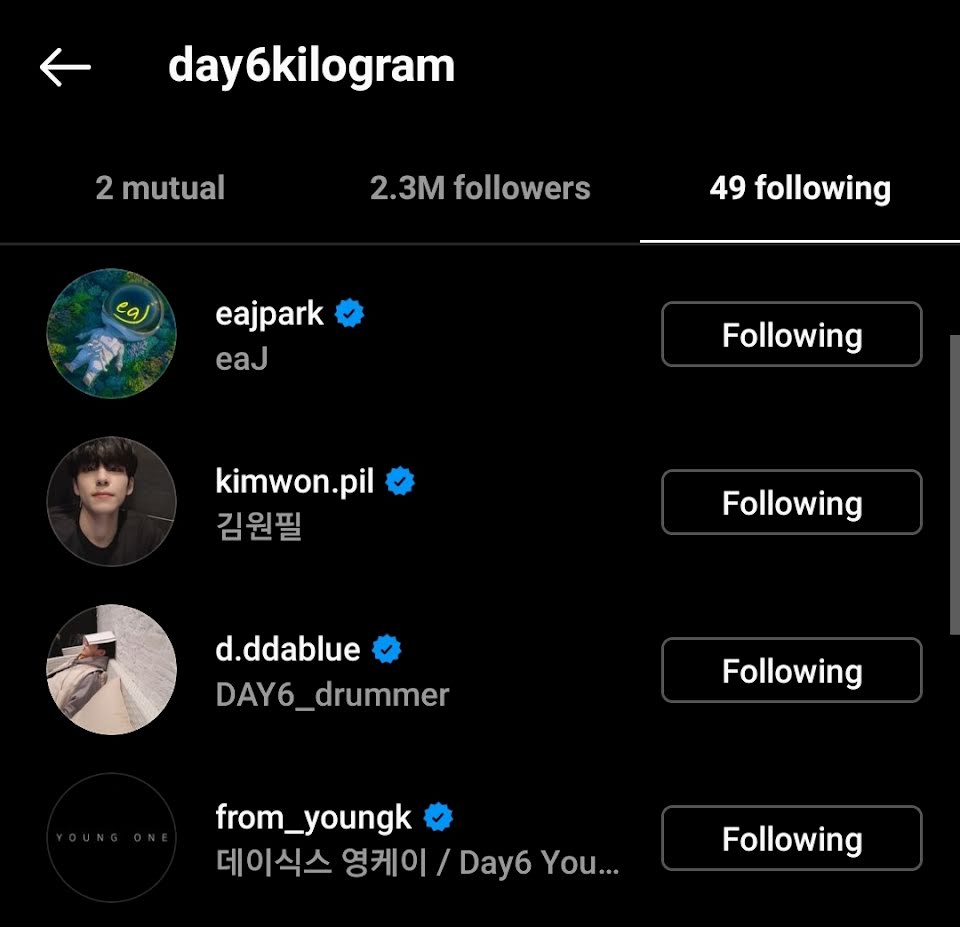Select the 49 following tab

[x=799, y=188]
